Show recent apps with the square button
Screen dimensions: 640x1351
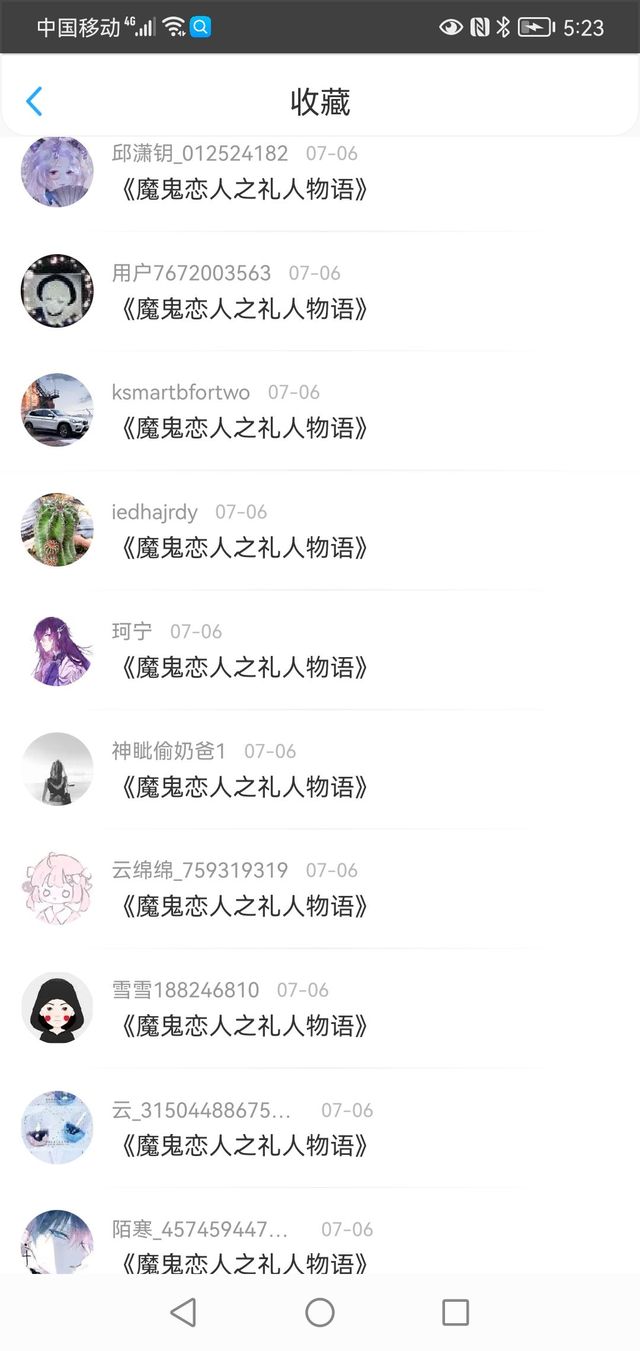(455, 1312)
